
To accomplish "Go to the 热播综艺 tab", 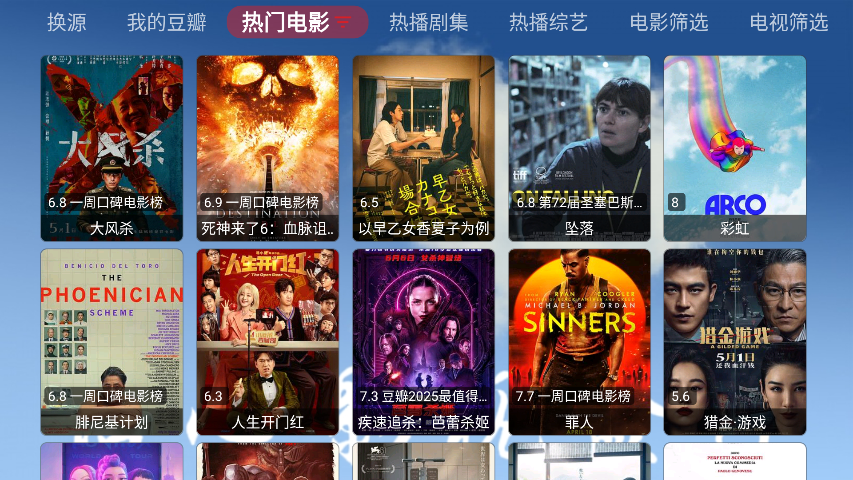I will coord(548,22).
